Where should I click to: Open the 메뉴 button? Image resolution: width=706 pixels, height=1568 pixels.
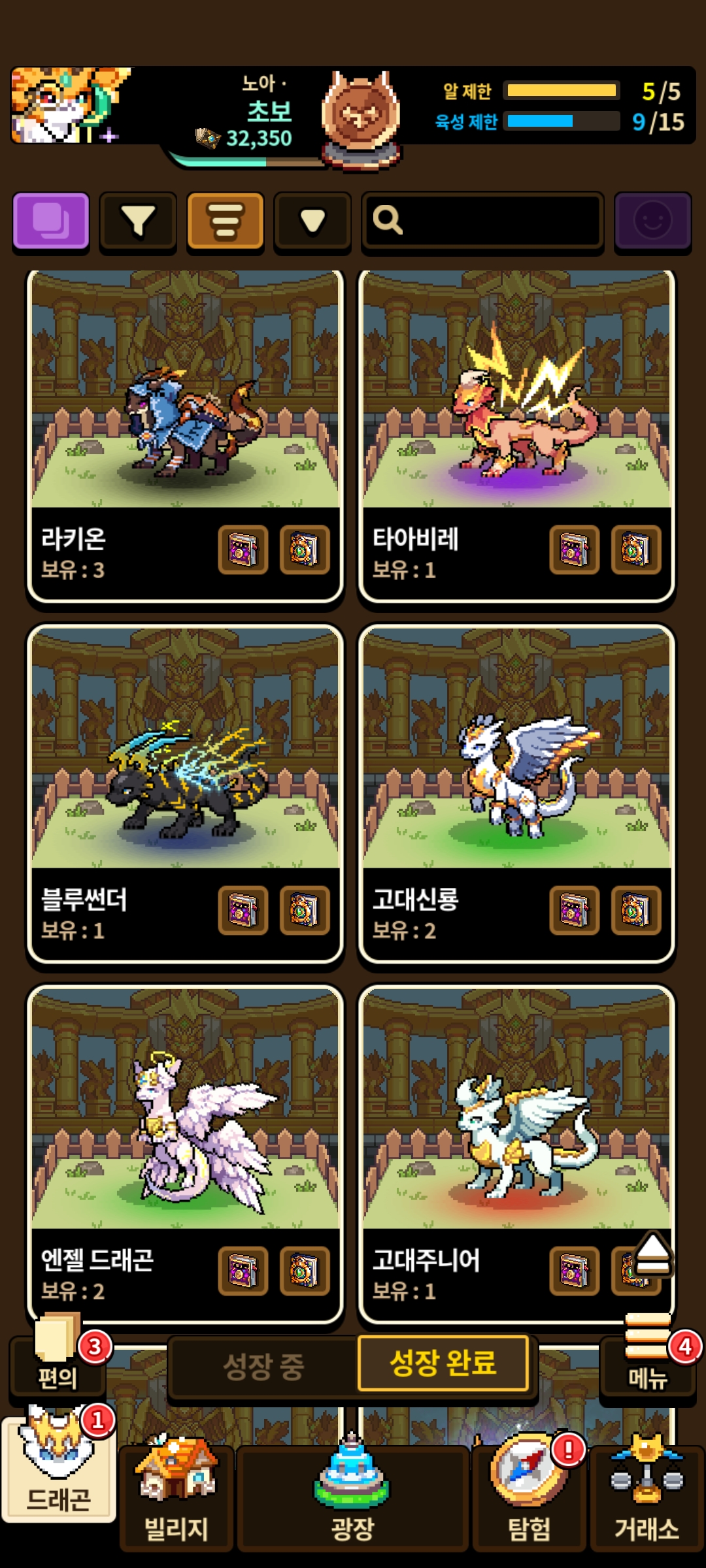pos(648,1359)
